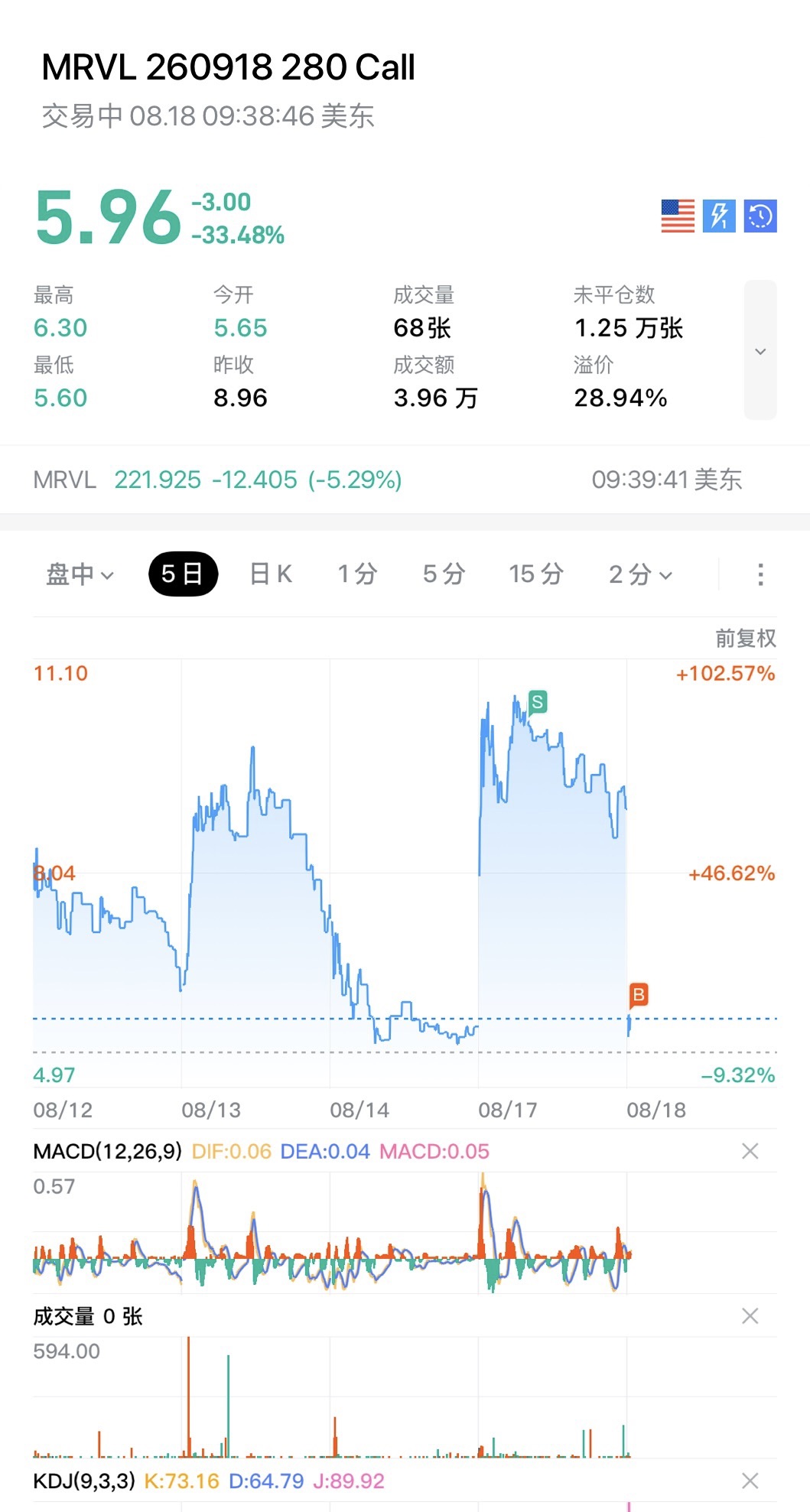
Task: Close the 成交量 volume panel
Action: [x=750, y=1316]
